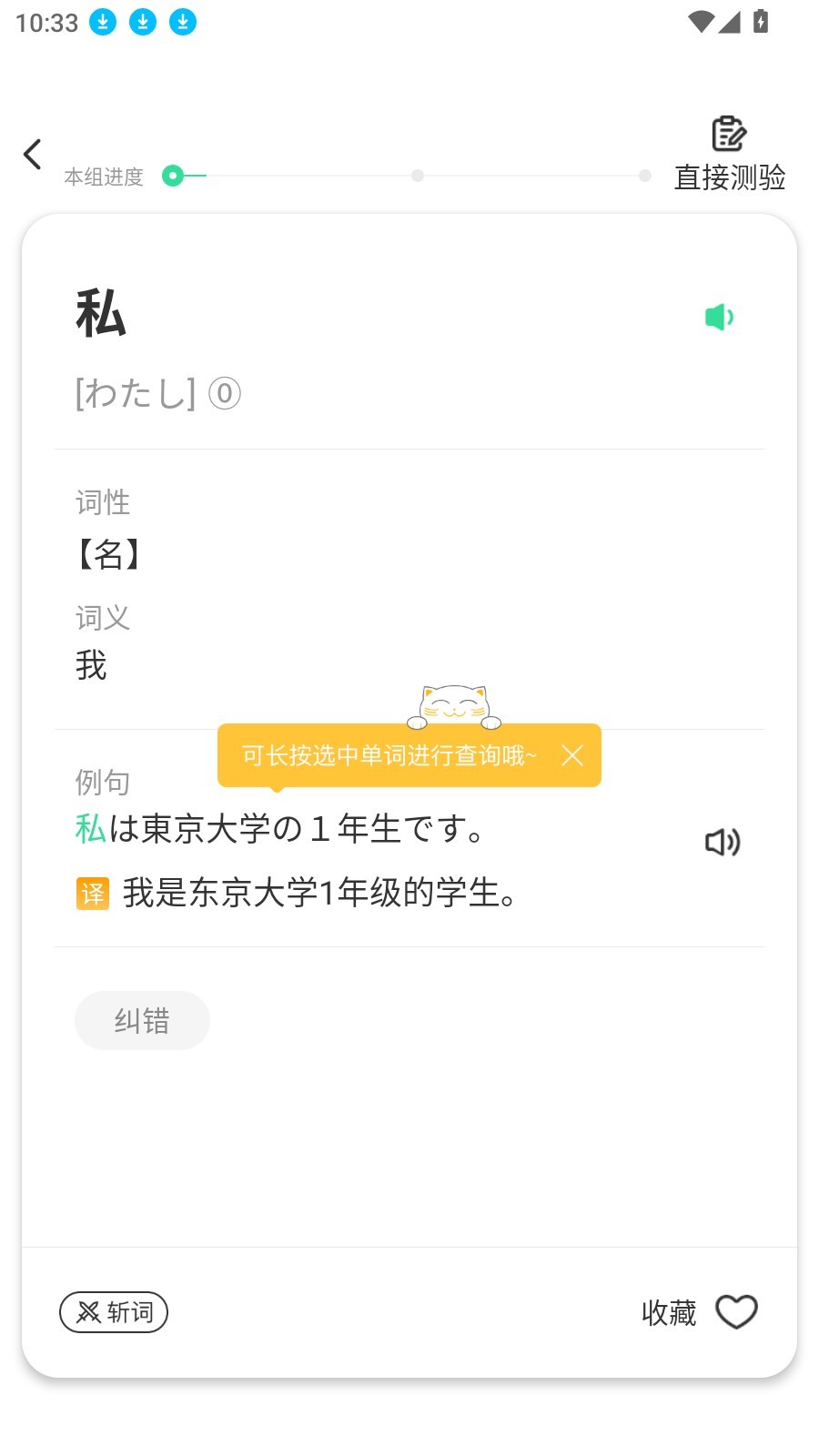Play pronunciation of the word 私
This screenshot has width=819, height=1456.
click(x=719, y=317)
